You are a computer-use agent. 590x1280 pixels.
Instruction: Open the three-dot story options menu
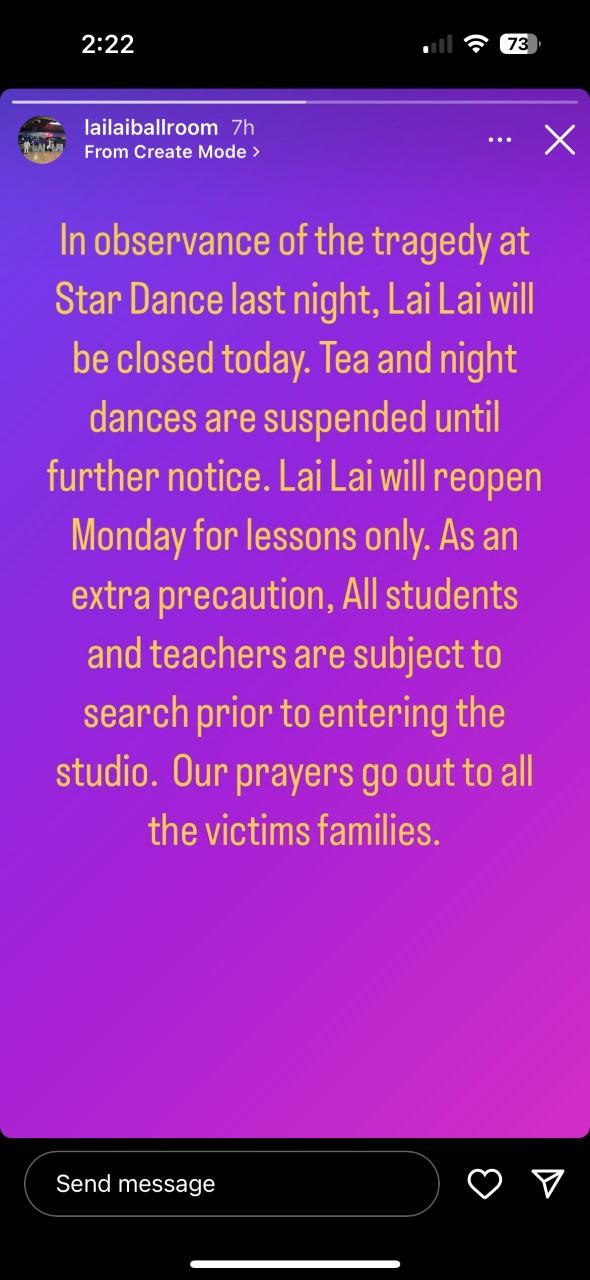(500, 140)
